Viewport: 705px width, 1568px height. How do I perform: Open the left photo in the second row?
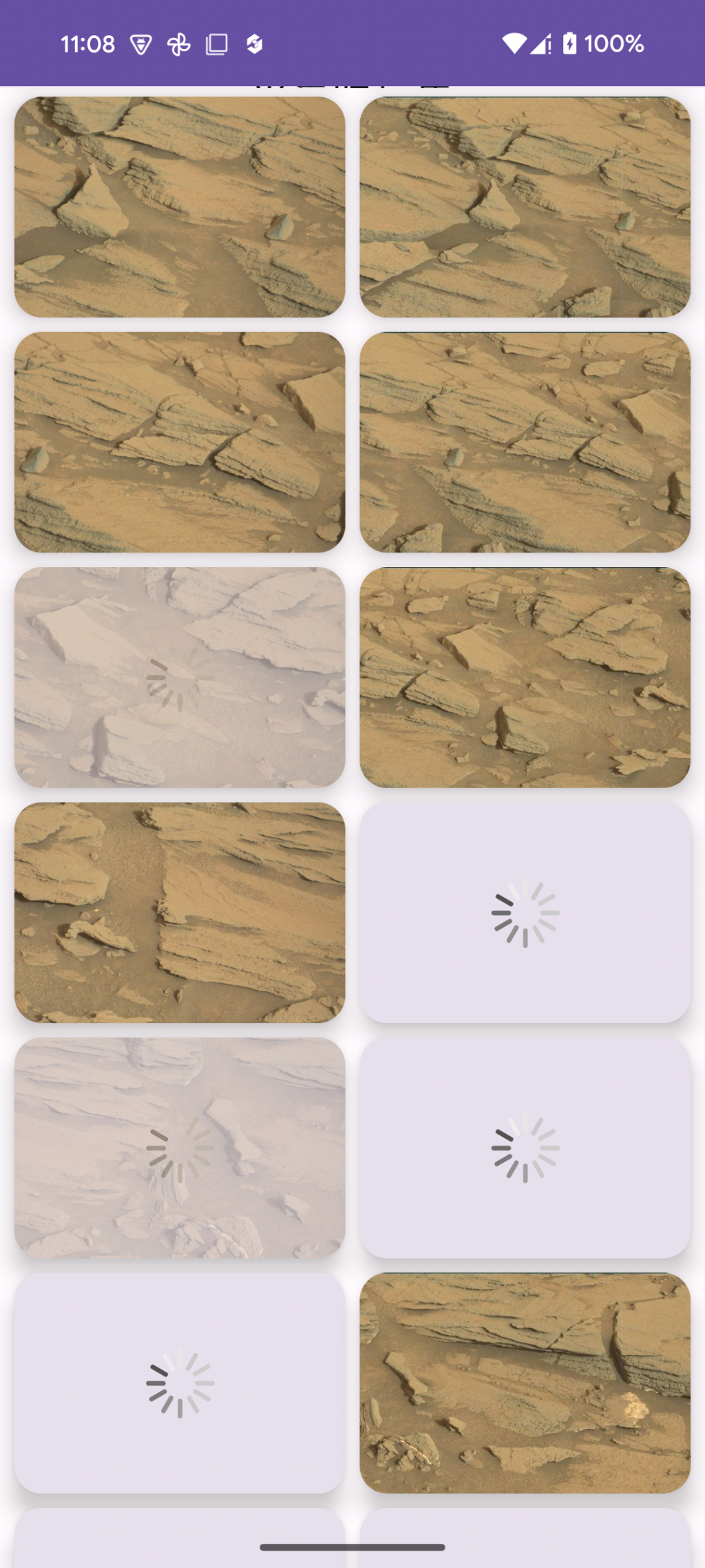tap(179, 442)
